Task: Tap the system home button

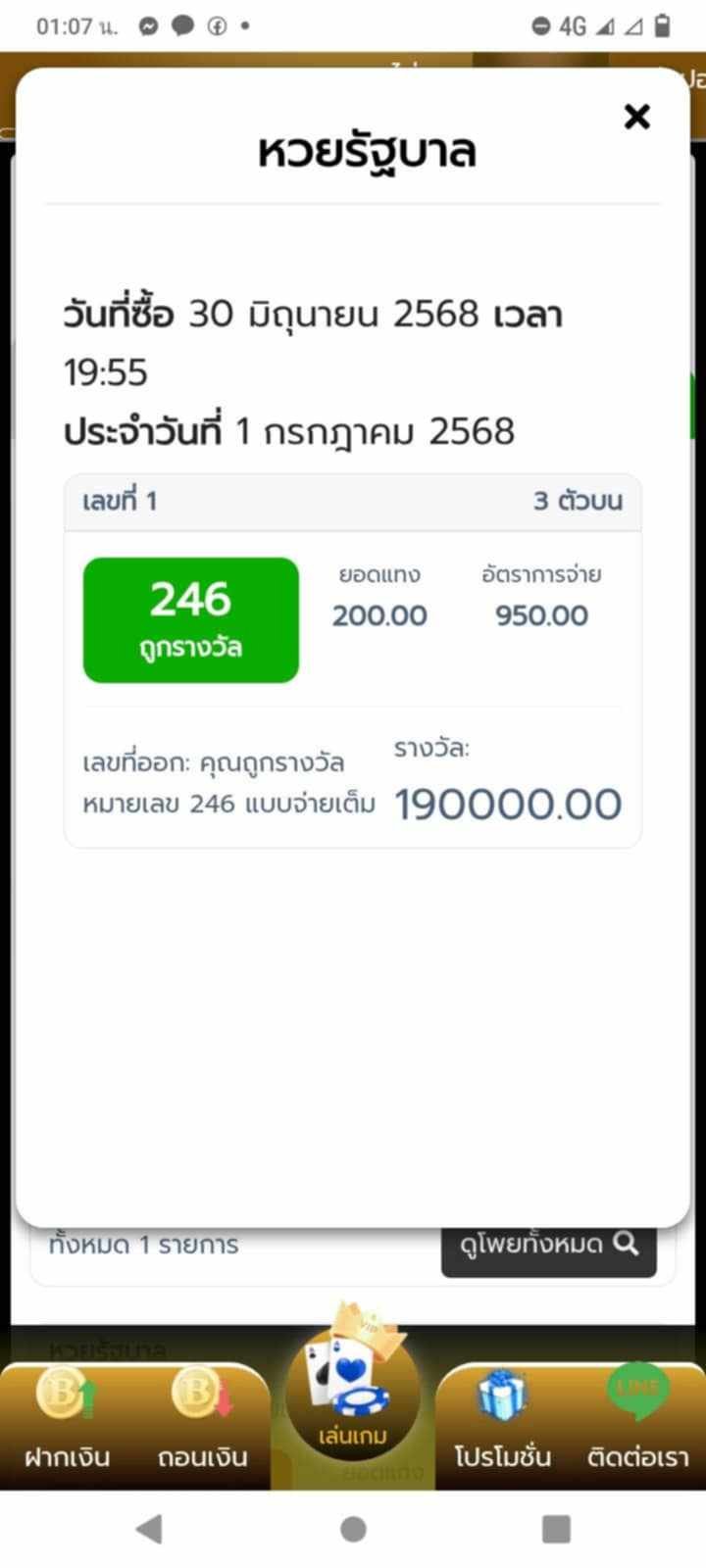Action: (x=353, y=1529)
